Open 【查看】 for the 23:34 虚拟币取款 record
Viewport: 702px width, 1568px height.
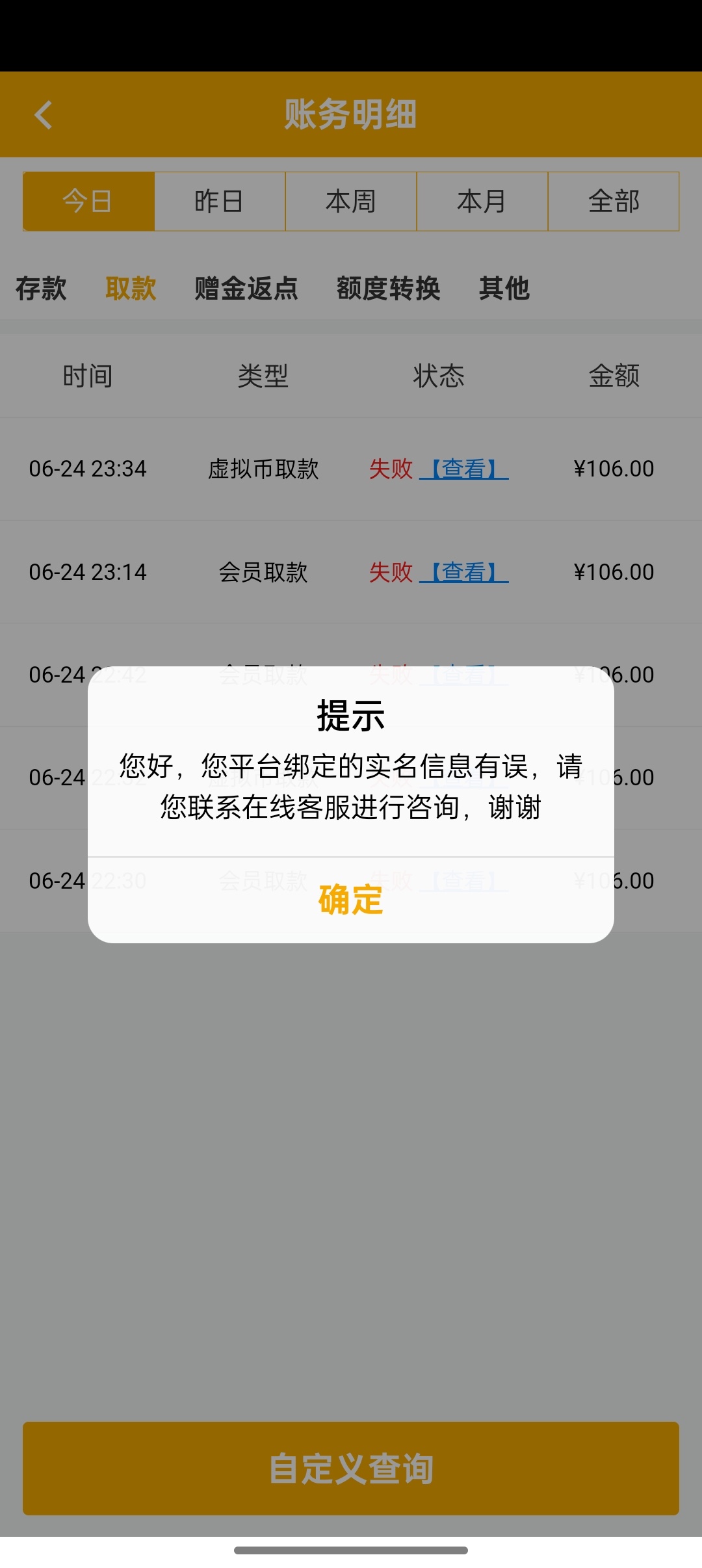point(464,468)
